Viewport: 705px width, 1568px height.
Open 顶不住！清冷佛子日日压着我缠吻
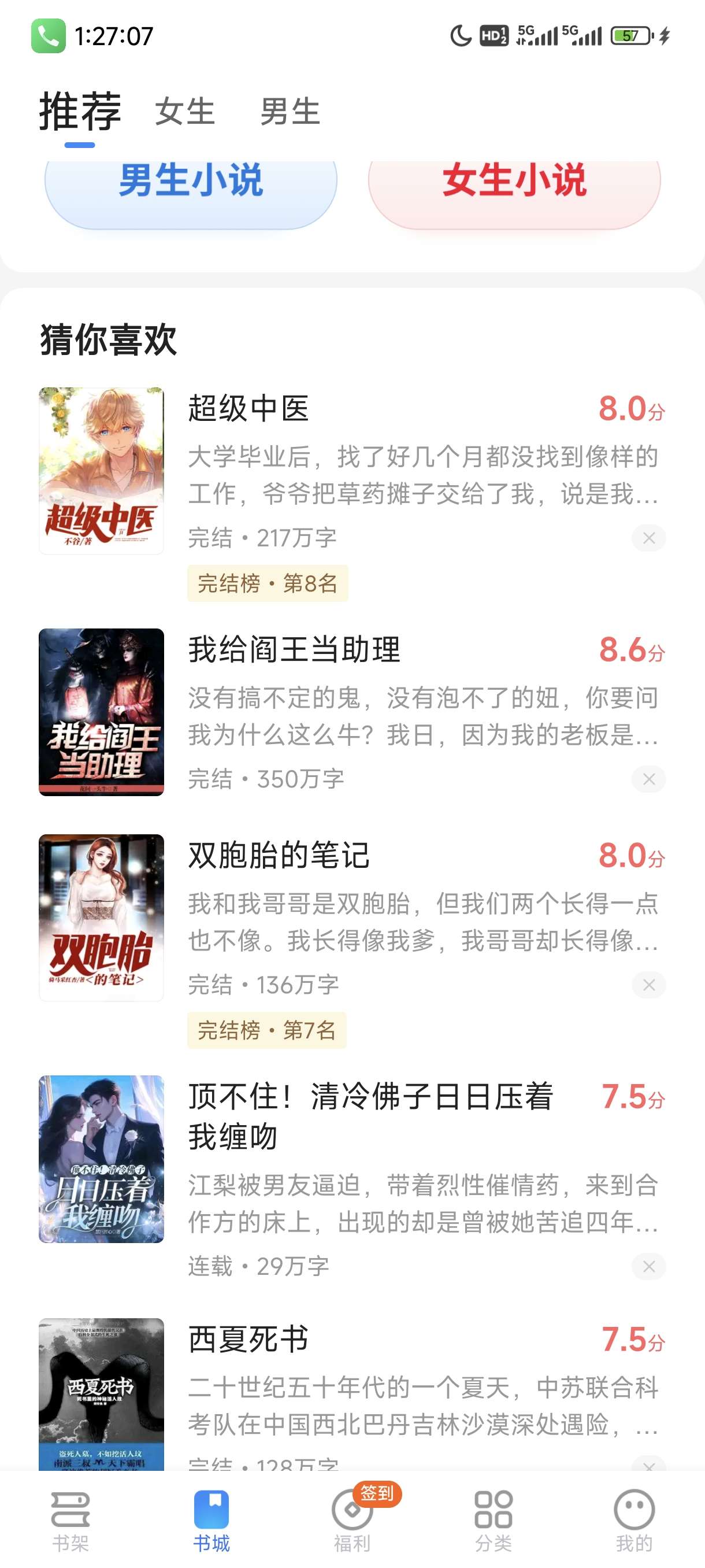(x=370, y=1116)
